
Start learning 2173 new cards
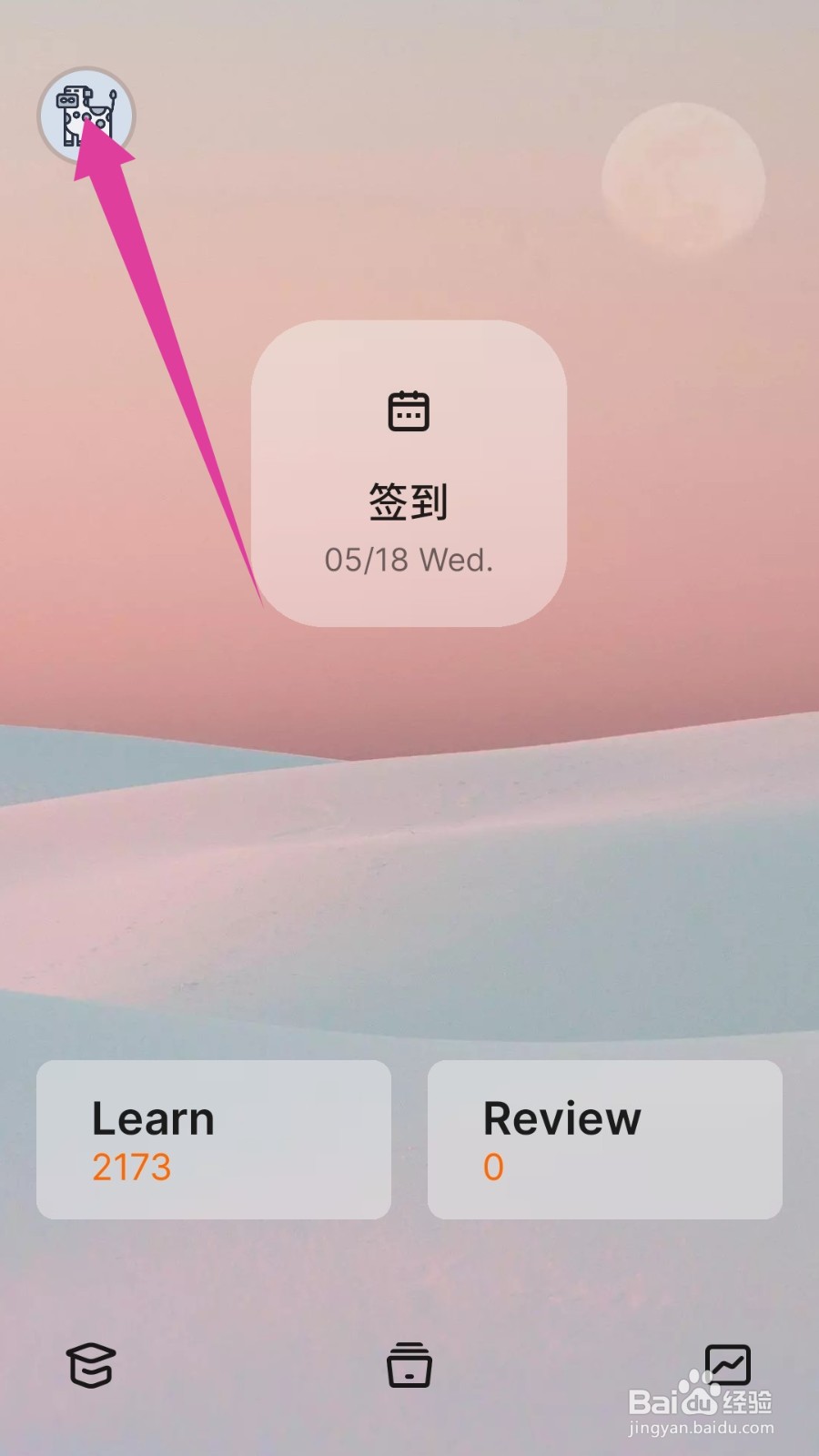[214, 1140]
